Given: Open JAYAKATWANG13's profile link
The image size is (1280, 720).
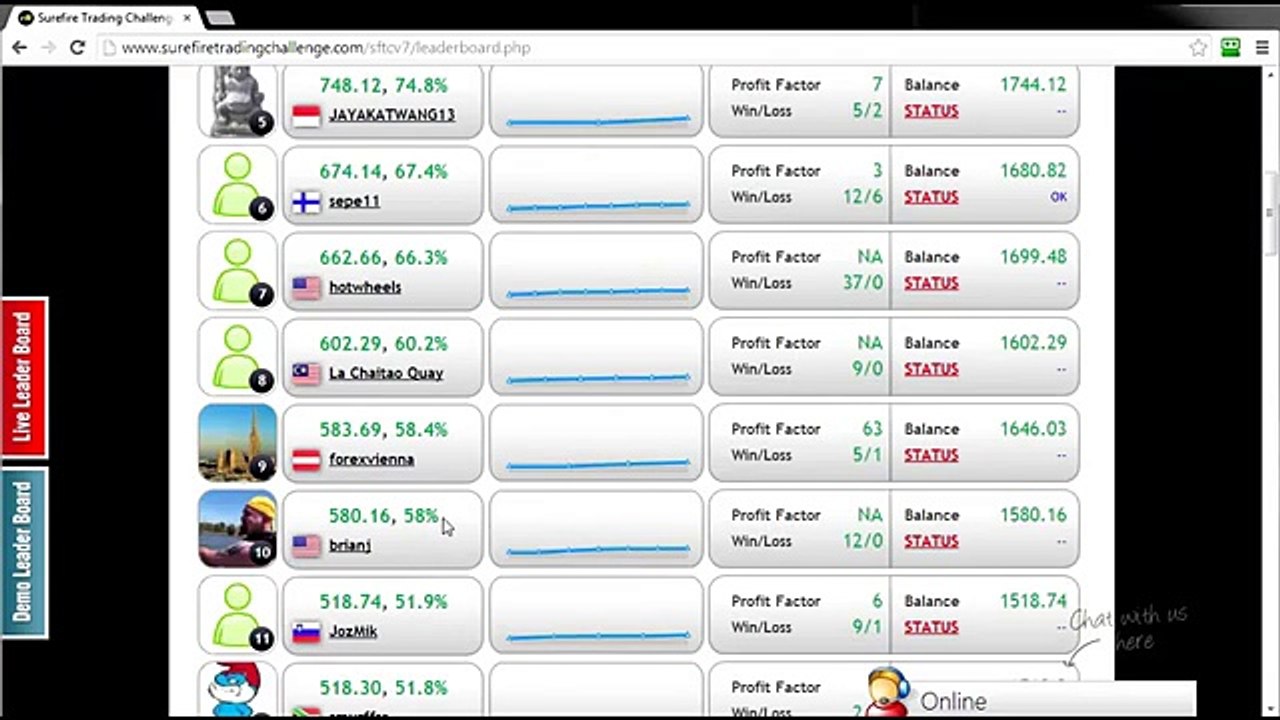Looking at the screenshot, I should coord(391,115).
